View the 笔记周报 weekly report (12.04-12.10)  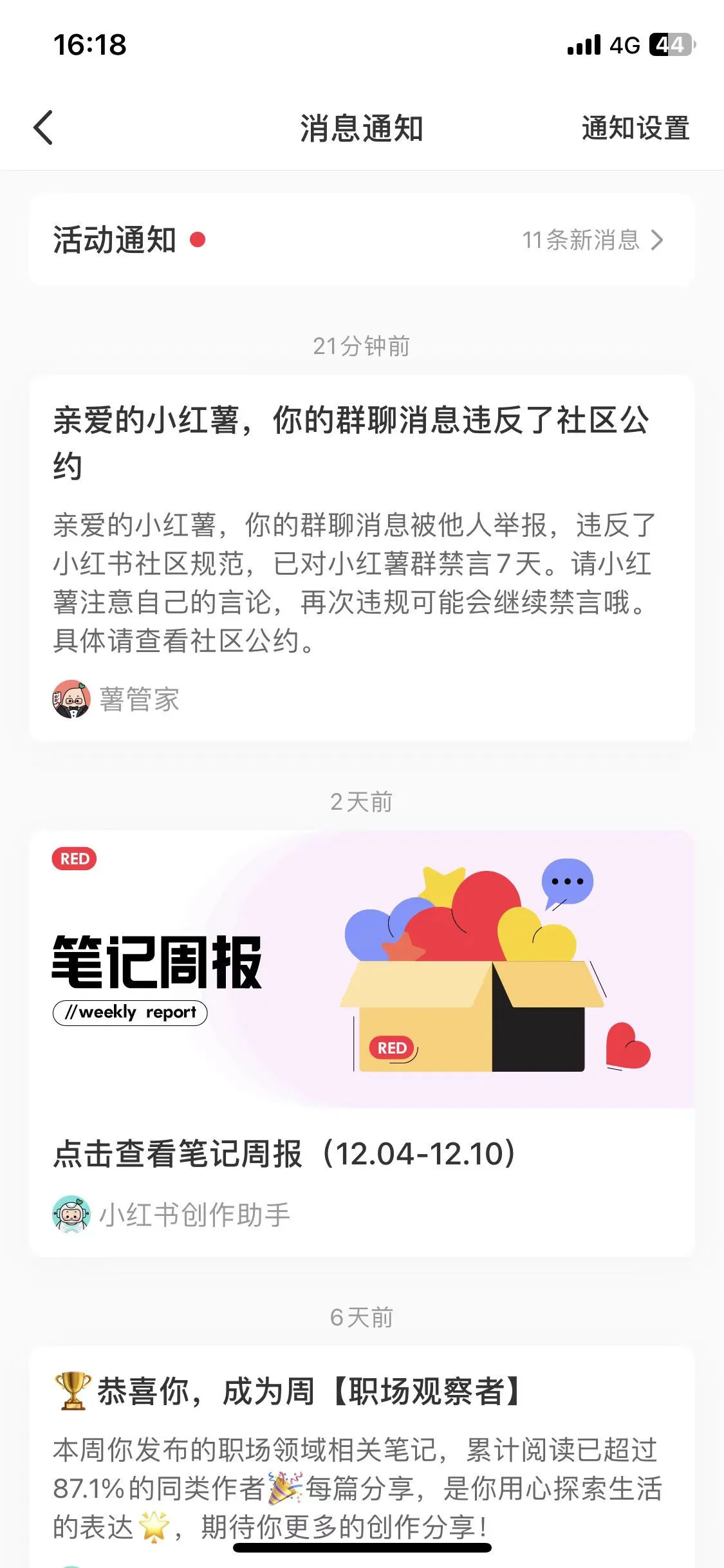pos(361,1043)
